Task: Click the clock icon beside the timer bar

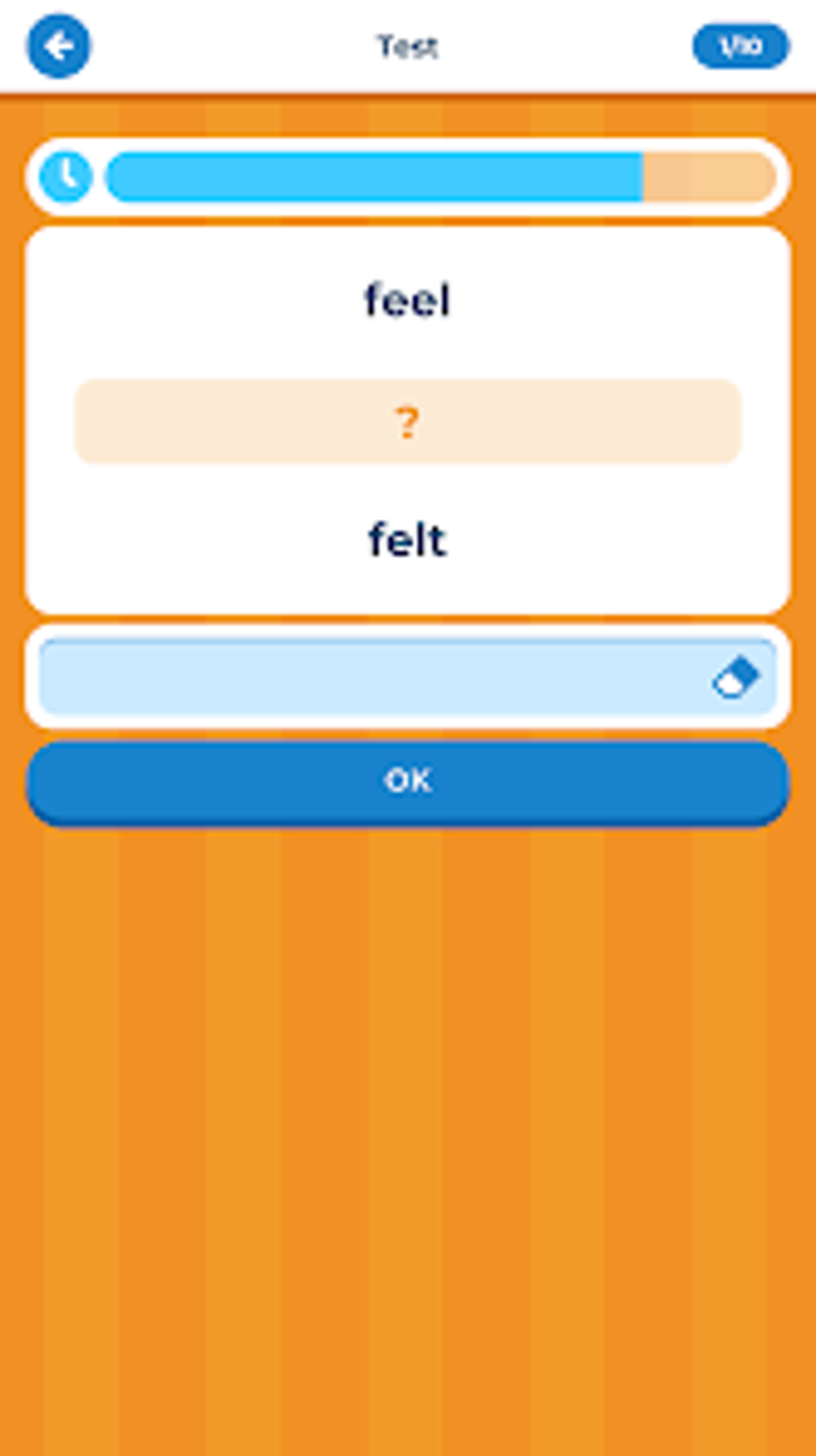Action: [x=67, y=174]
